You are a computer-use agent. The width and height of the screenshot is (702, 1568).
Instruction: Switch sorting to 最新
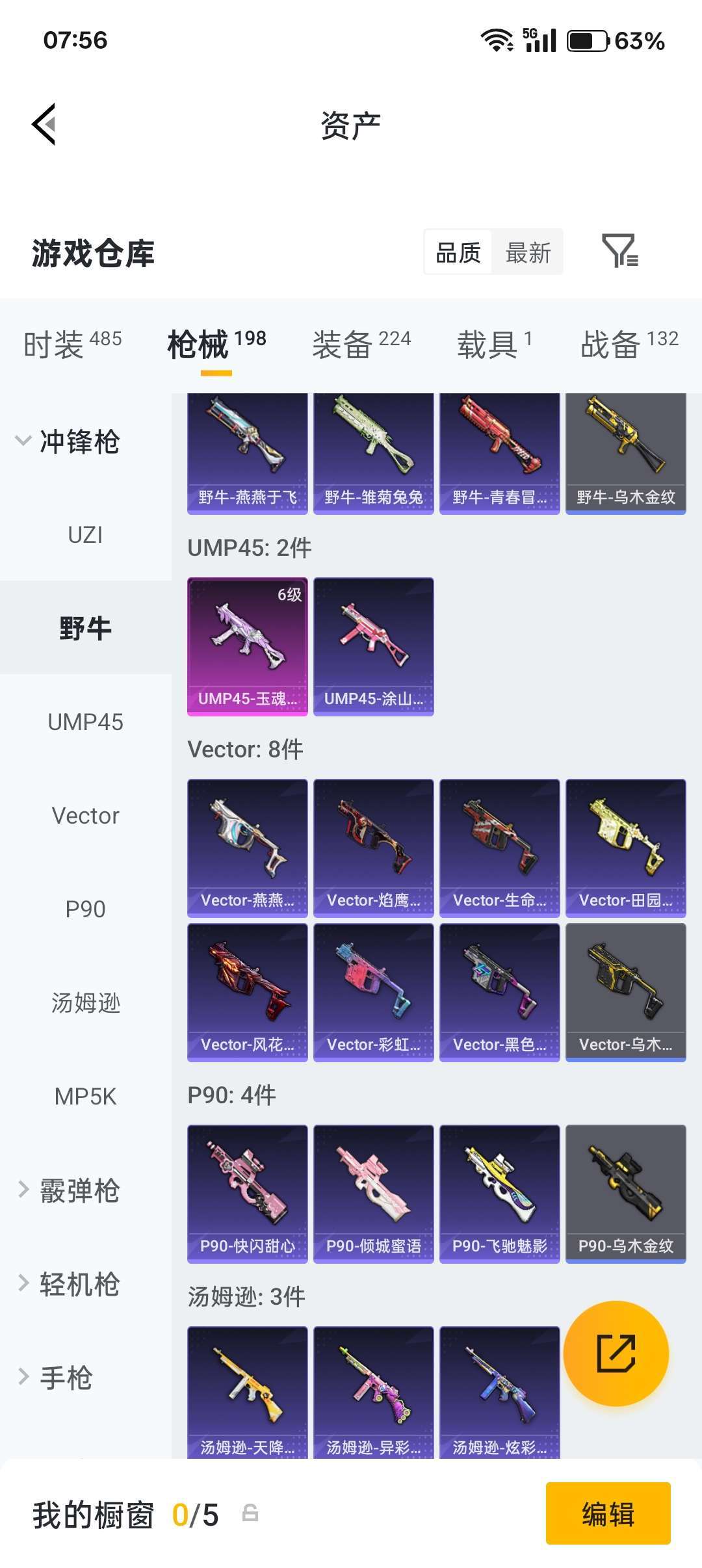(x=528, y=253)
